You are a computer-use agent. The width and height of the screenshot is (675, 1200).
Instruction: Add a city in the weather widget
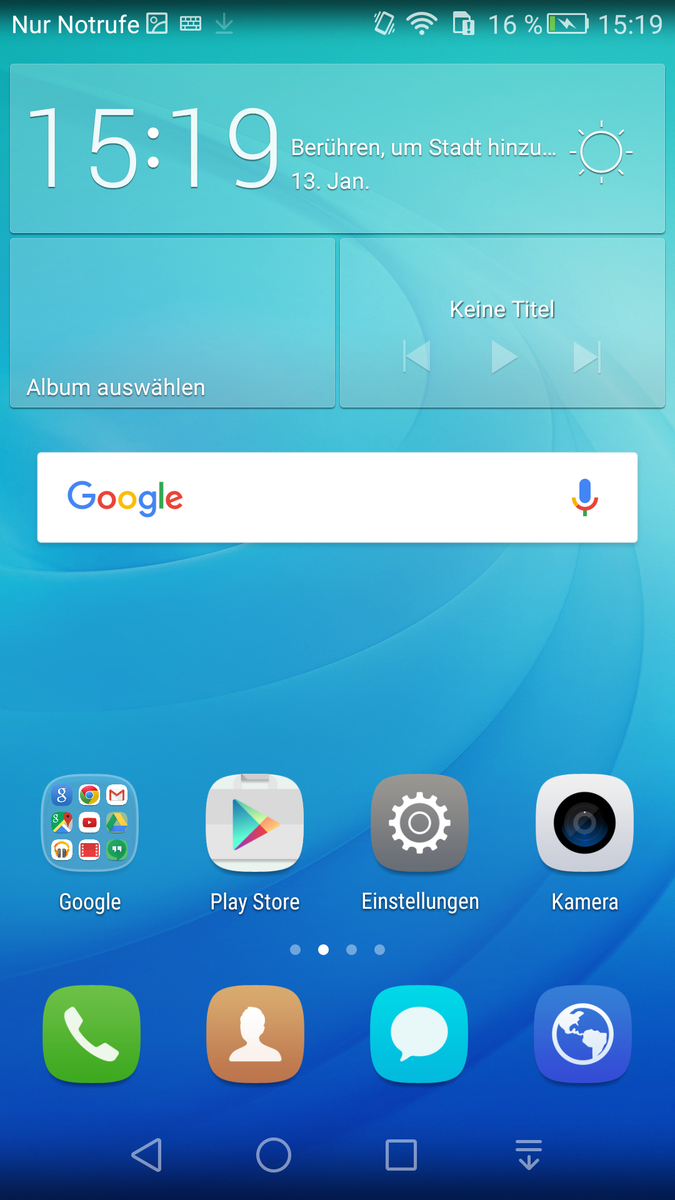coord(423,148)
